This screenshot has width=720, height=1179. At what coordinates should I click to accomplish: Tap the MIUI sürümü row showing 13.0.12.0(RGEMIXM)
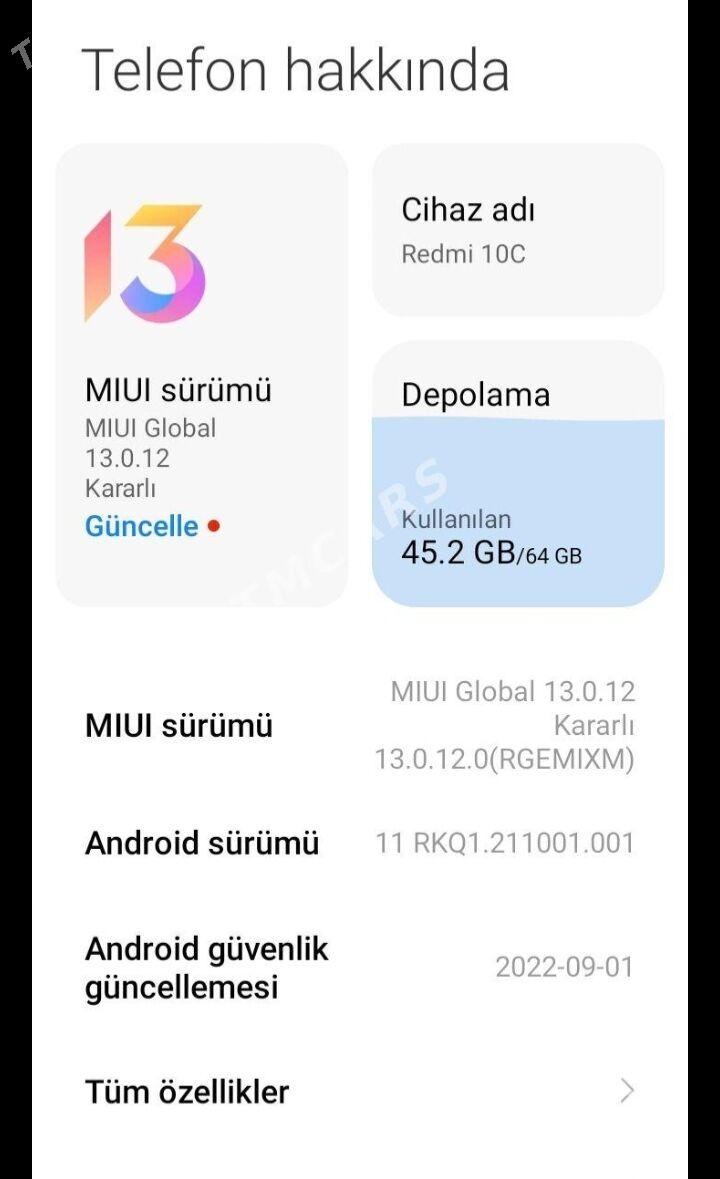pyautogui.click(x=360, y=725)
